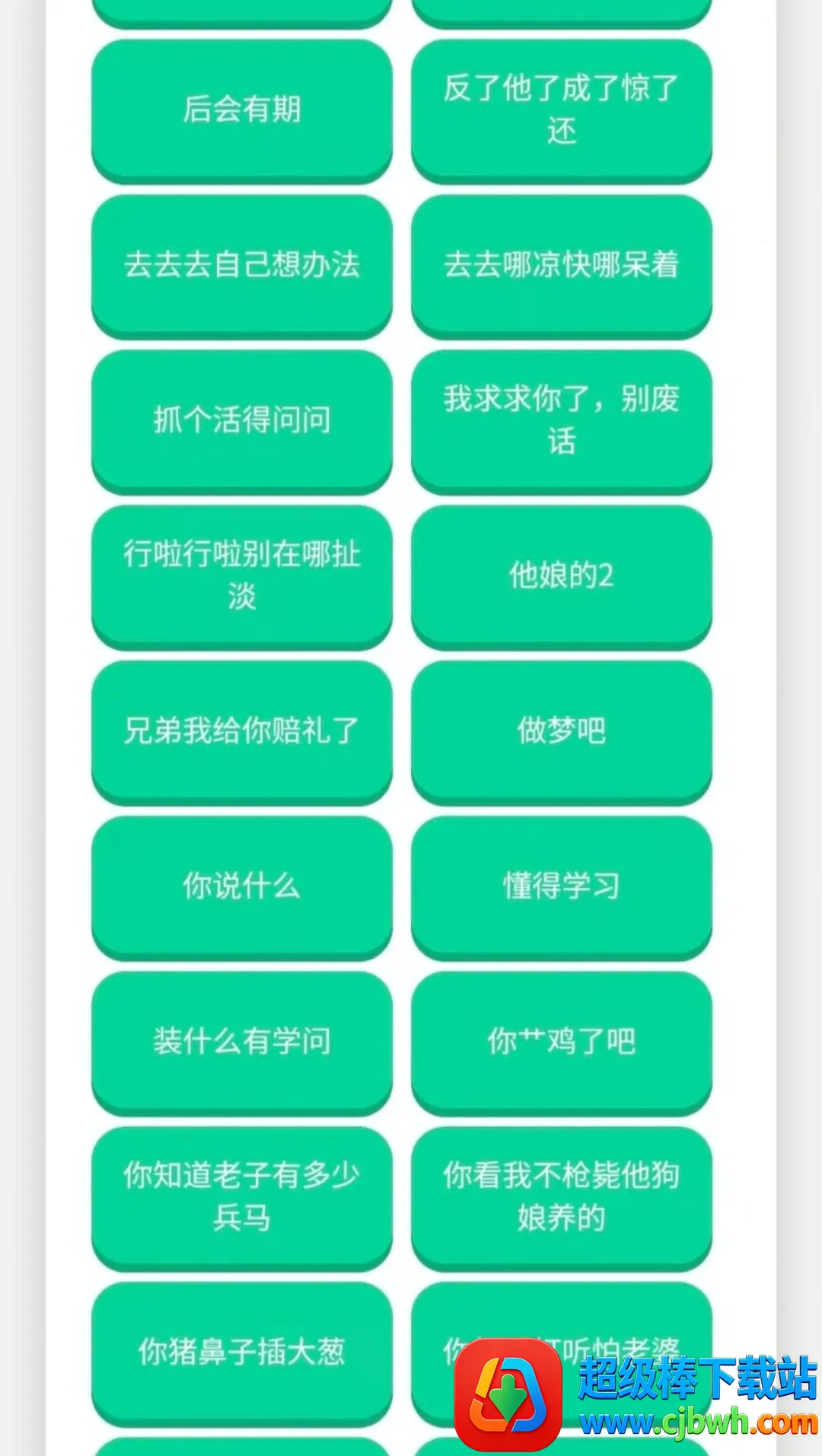This screenshot has height=1456, width=822.
Task: Select "你说什么"
Action: (242, 886)
